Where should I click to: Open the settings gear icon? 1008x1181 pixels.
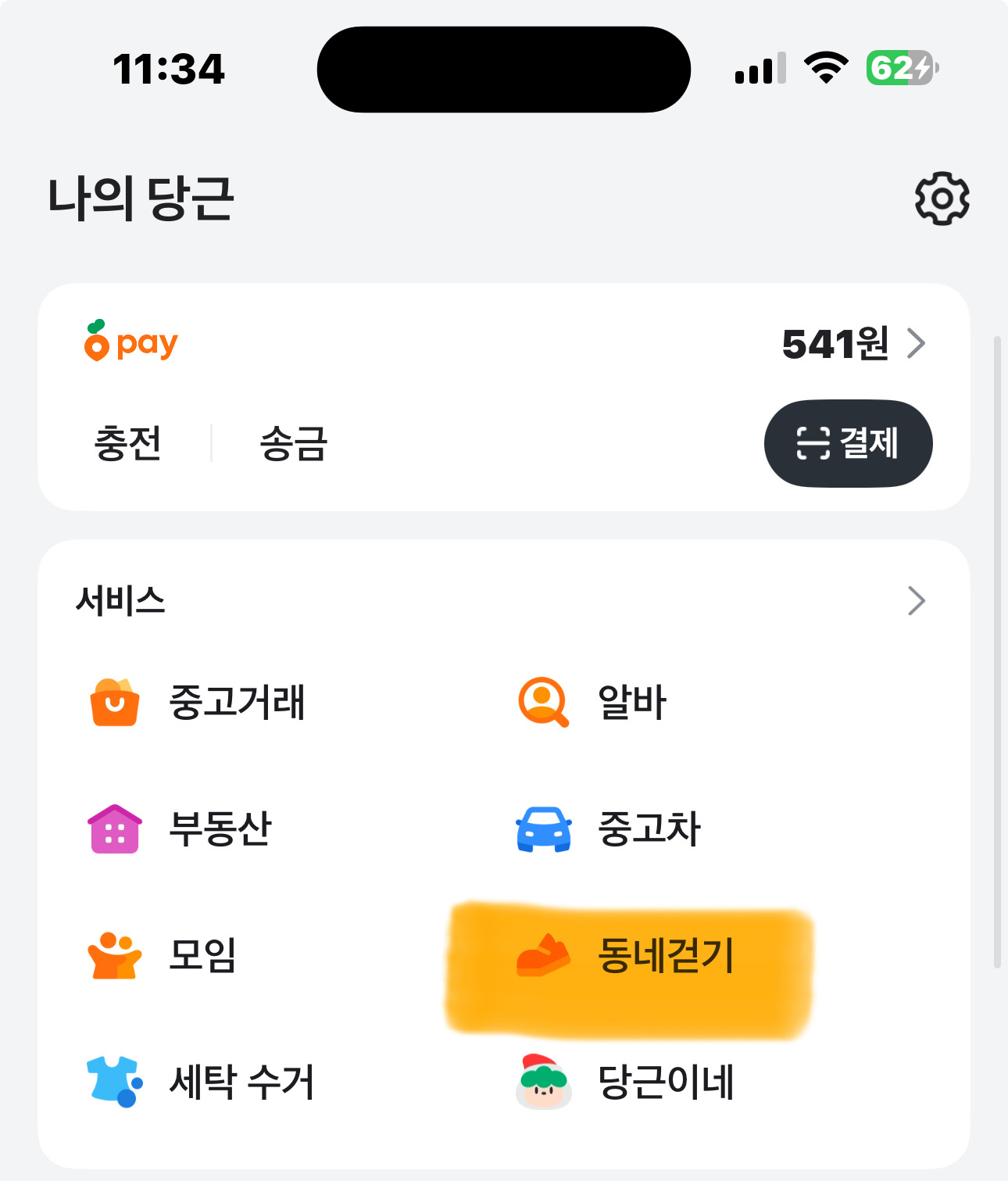tap(942, 199)
